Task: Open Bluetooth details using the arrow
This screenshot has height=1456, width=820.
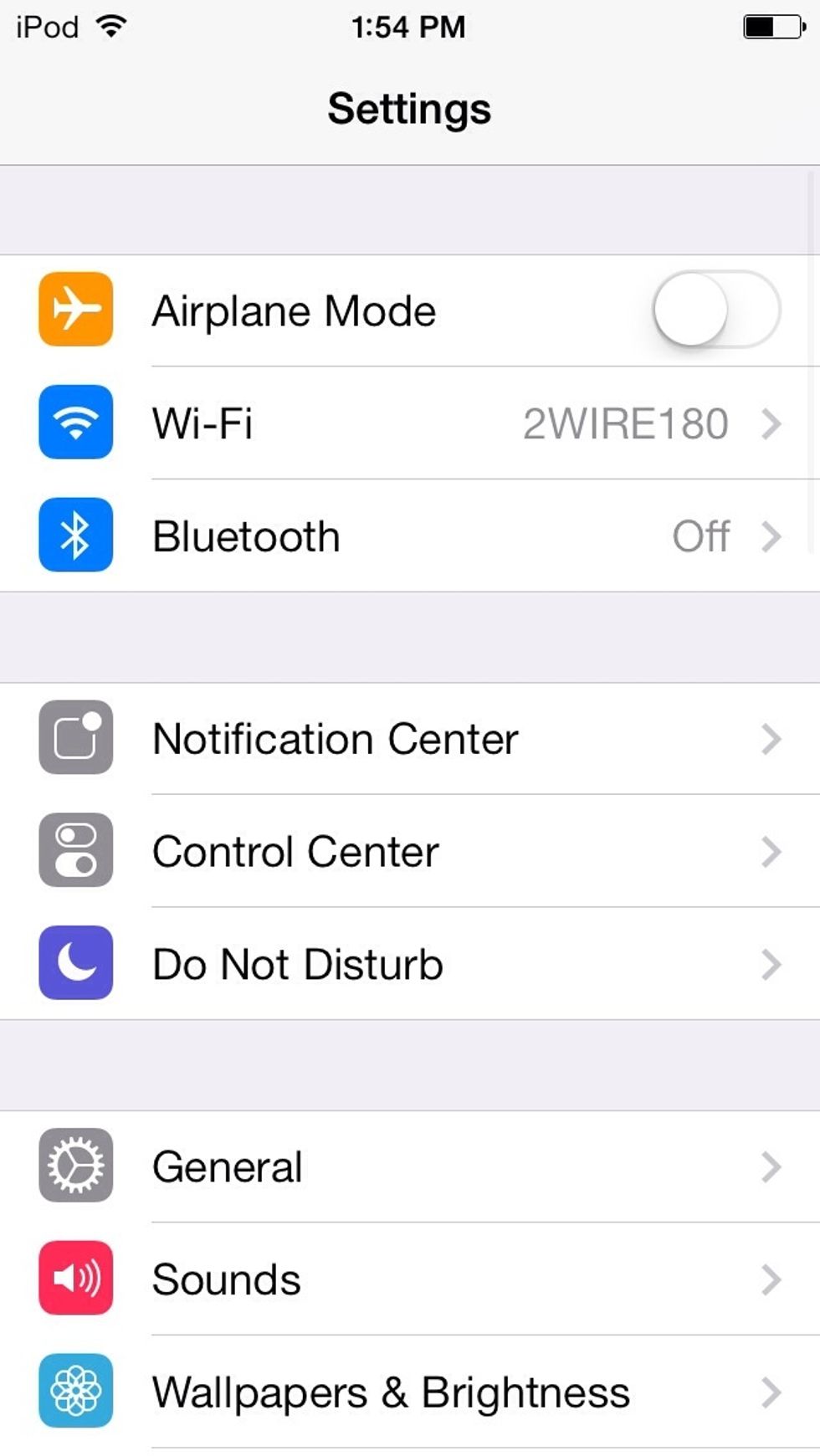Action: pyautogui.click(x=771, y=536)
